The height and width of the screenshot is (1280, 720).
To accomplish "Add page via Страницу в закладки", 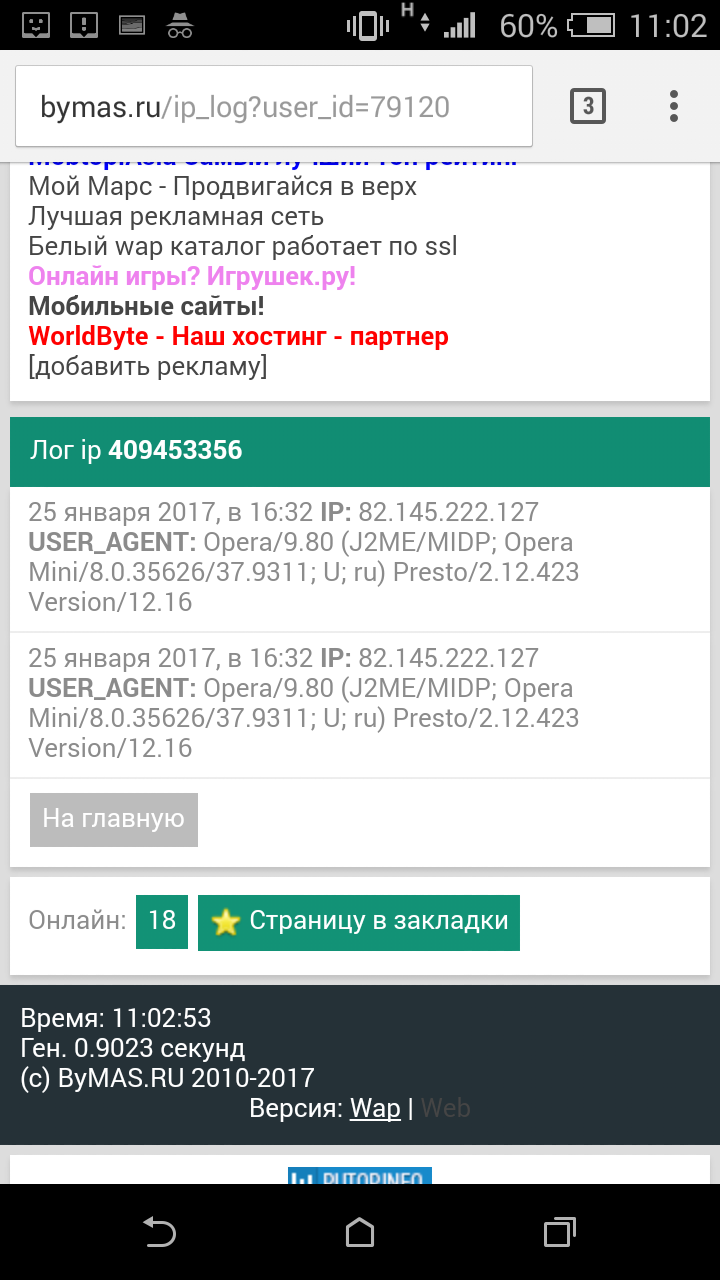I will pyautogui.click(x=359, y=922).
